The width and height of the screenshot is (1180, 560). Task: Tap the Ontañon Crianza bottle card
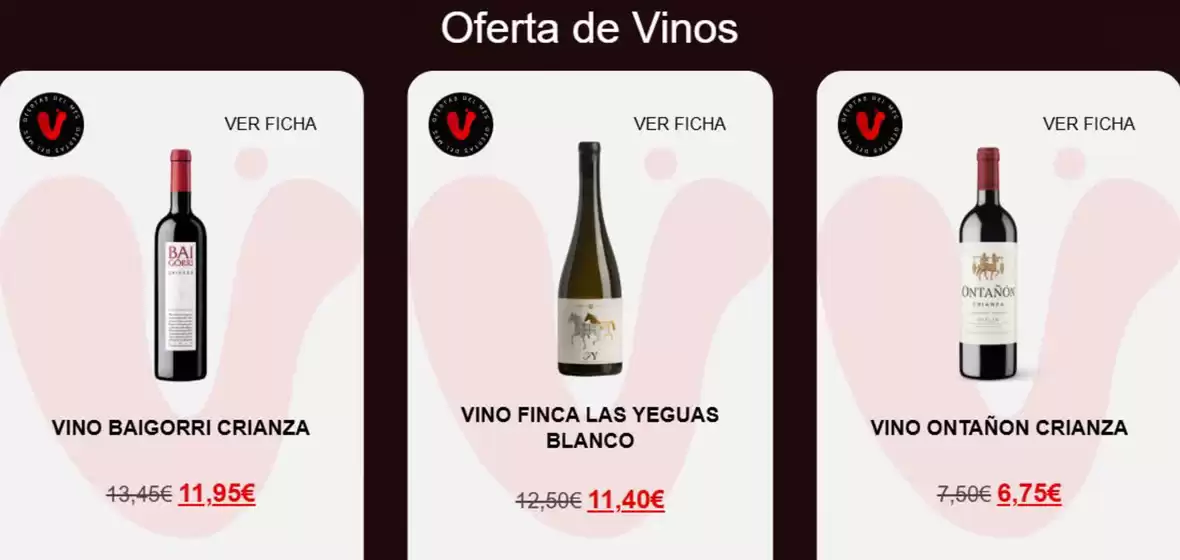[988, 263]
